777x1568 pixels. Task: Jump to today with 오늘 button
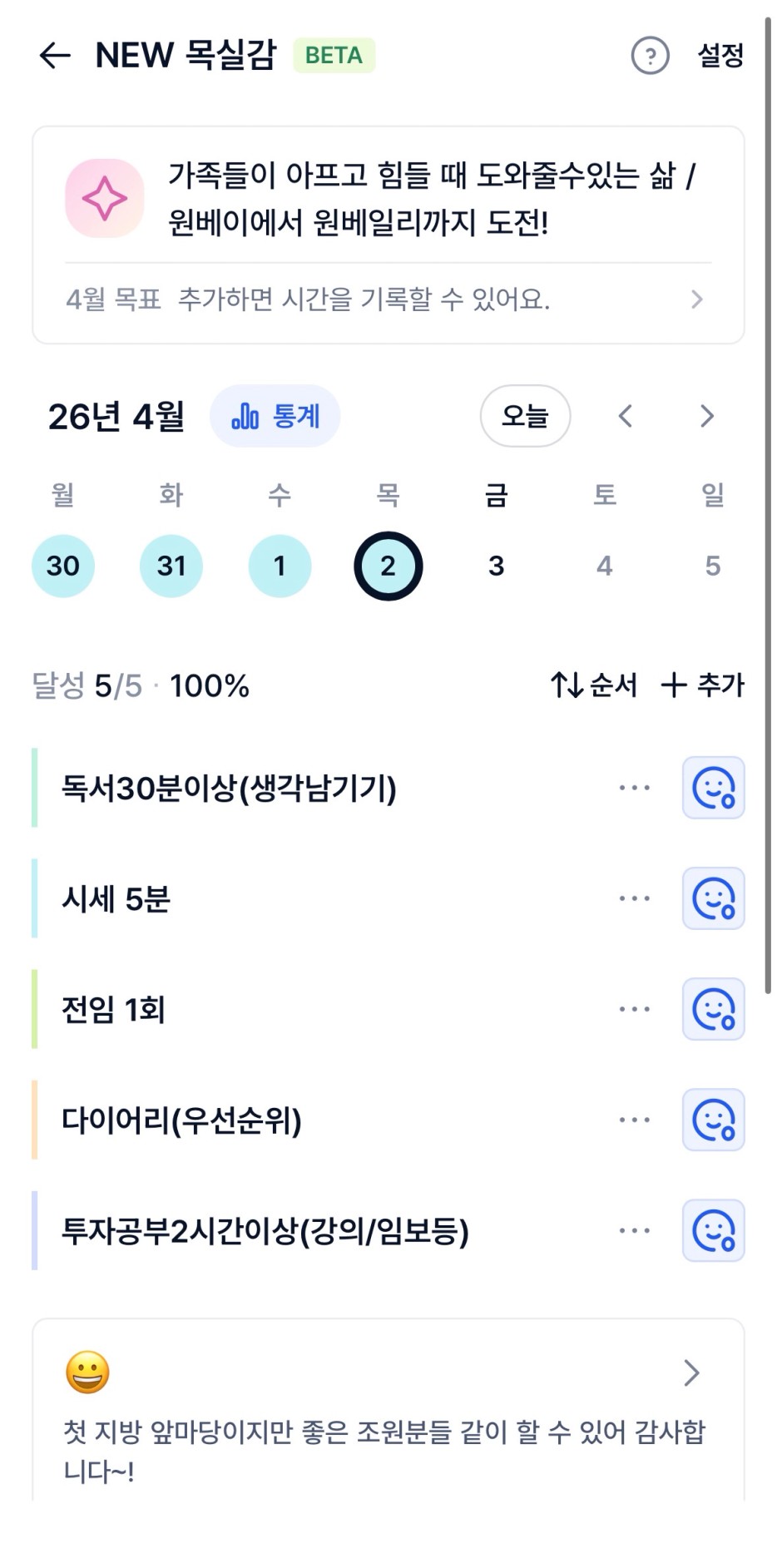click(525, 416)
